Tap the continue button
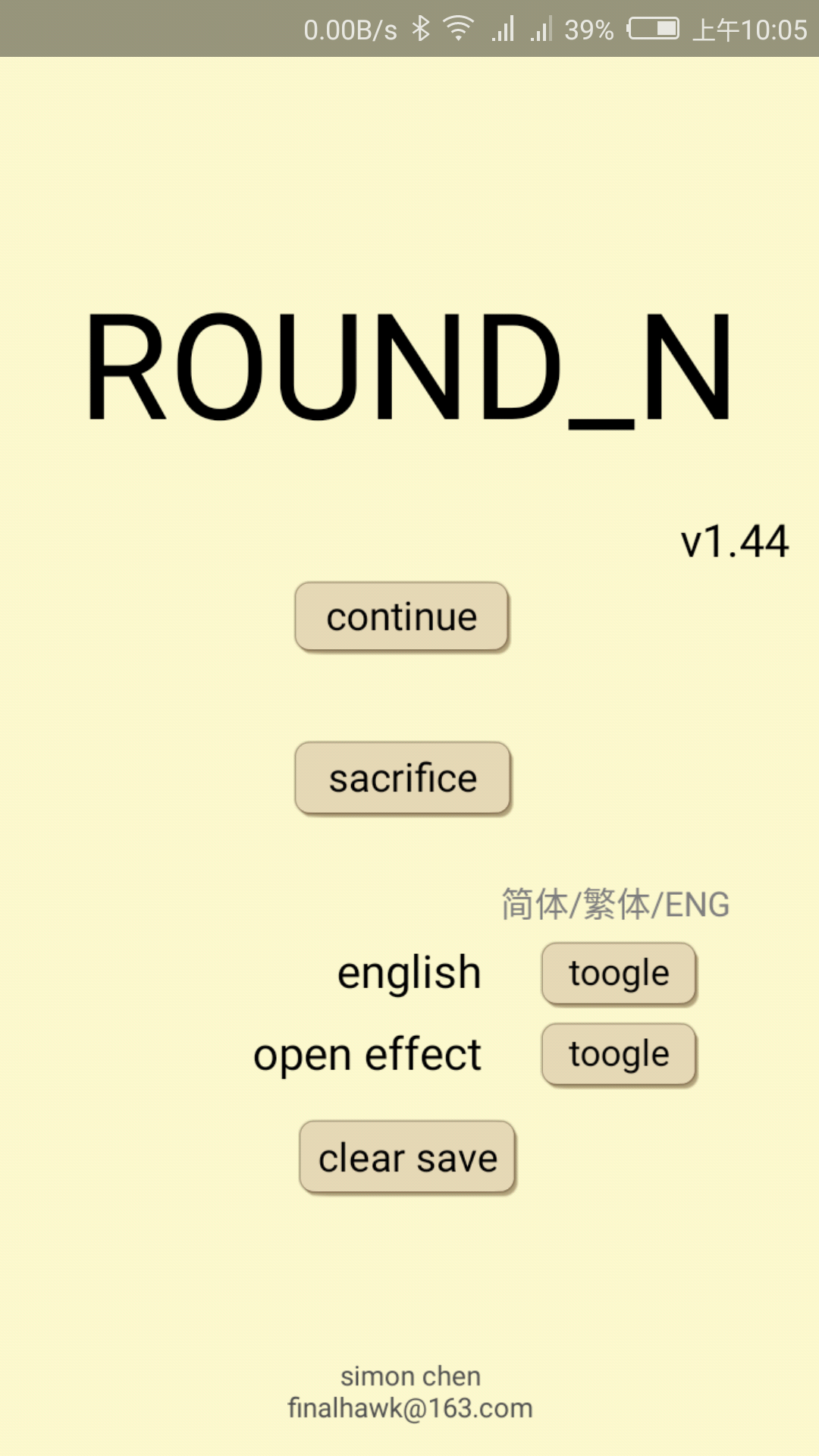 [402, 617]
